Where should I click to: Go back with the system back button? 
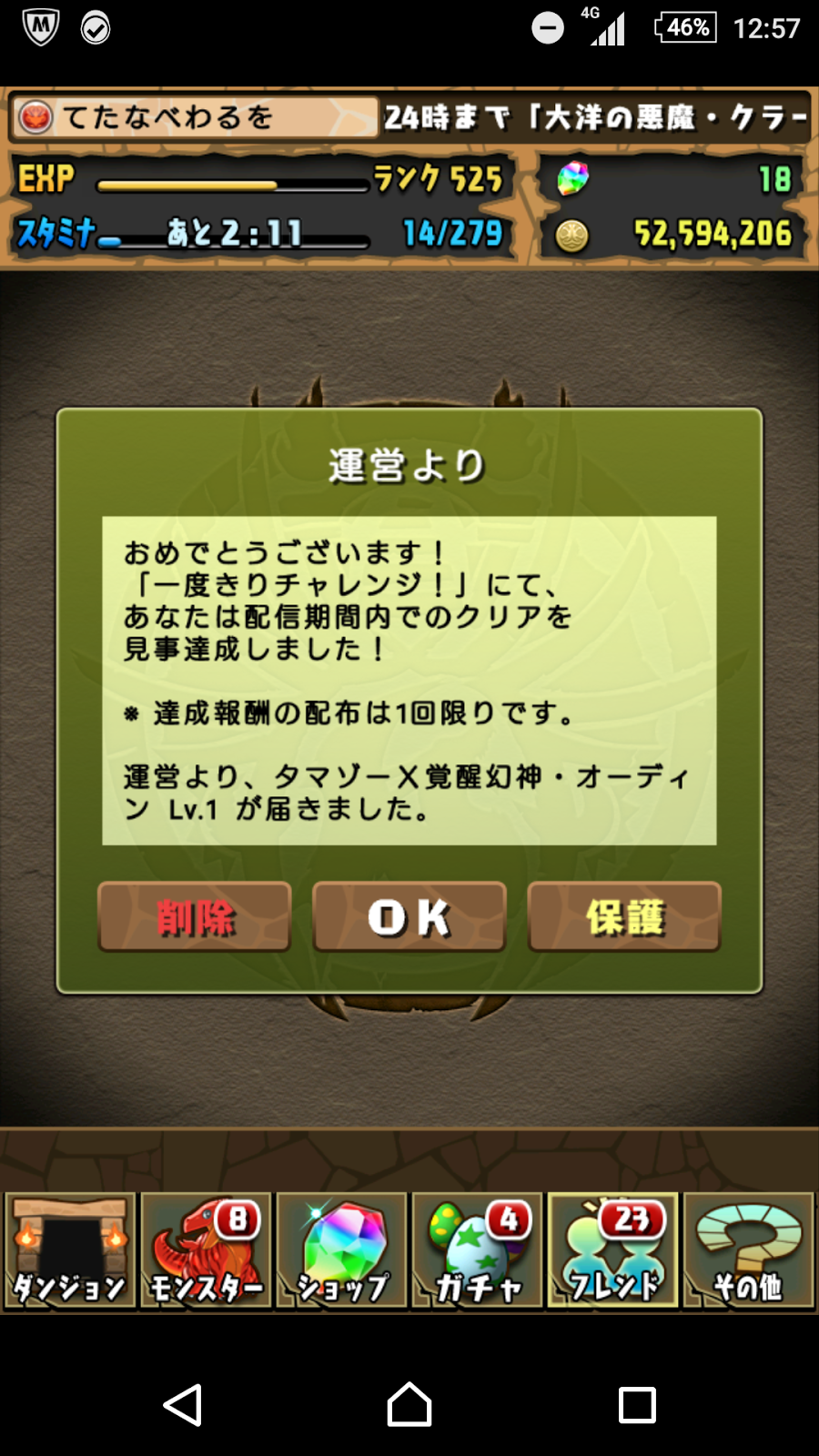183,1404
